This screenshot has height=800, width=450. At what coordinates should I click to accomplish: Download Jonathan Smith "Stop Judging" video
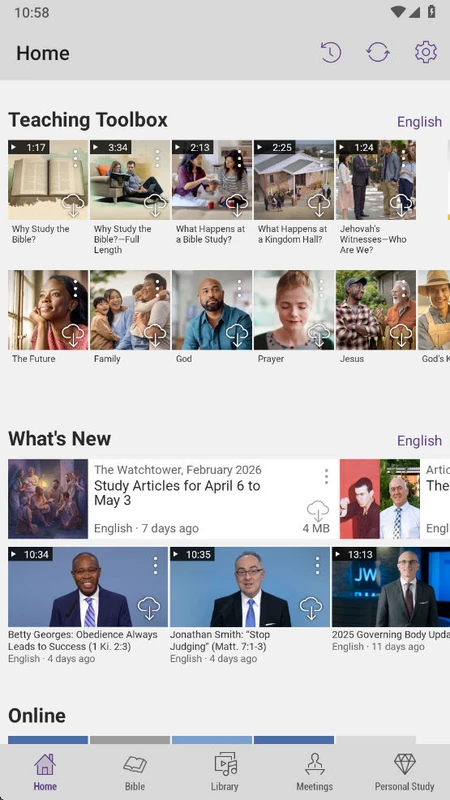click(x=311, y=608)
